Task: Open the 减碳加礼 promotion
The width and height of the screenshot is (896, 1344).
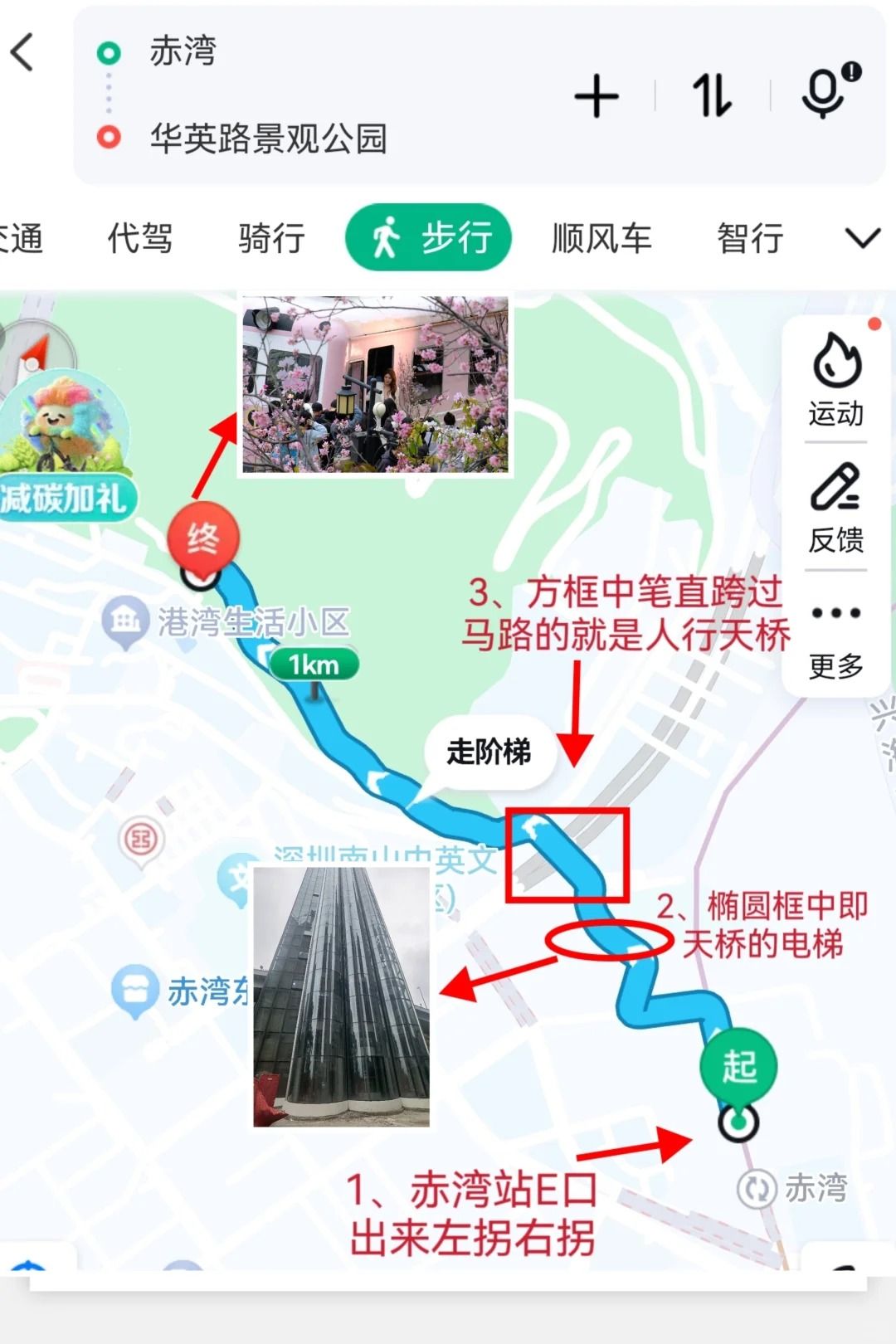Action: (x=65, y=452)
